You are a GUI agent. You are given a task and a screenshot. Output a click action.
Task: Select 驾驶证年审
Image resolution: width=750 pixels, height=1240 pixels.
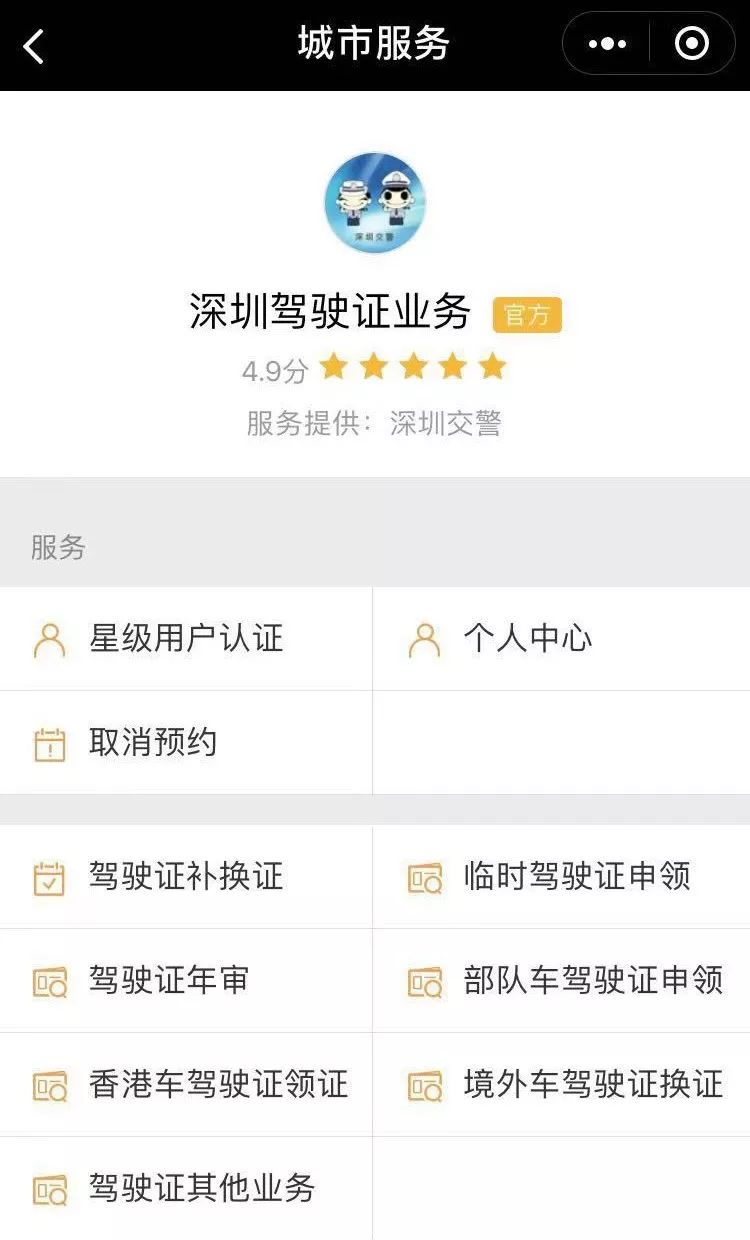pyautogui.click(x=169, y=980)
